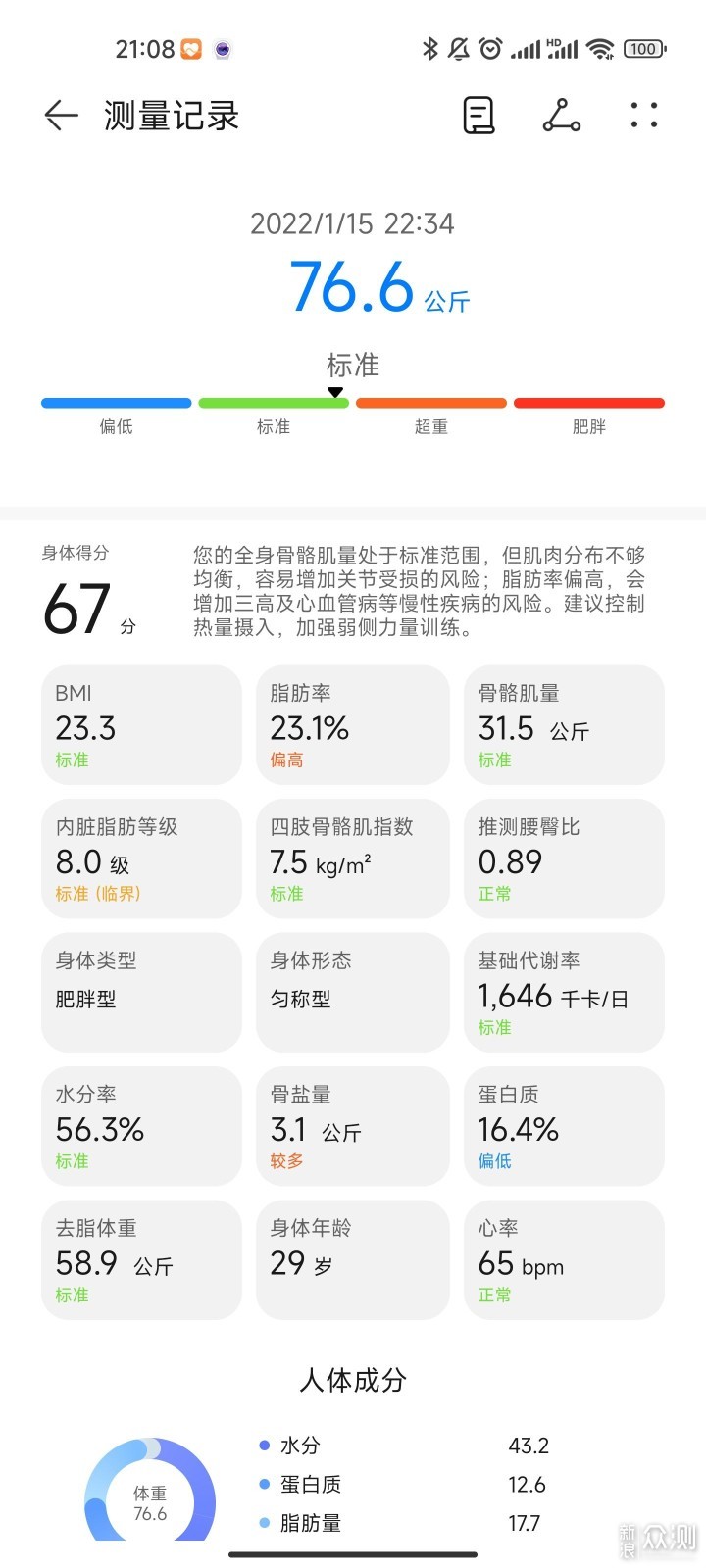View the 身体年龄 29 岁 card

click(352, 1259)
